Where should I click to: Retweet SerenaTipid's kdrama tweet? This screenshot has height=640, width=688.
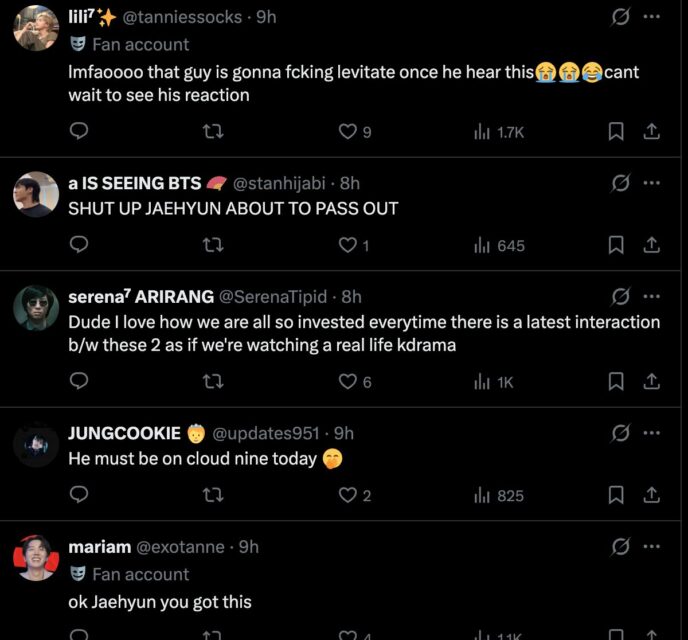[213, 381]
